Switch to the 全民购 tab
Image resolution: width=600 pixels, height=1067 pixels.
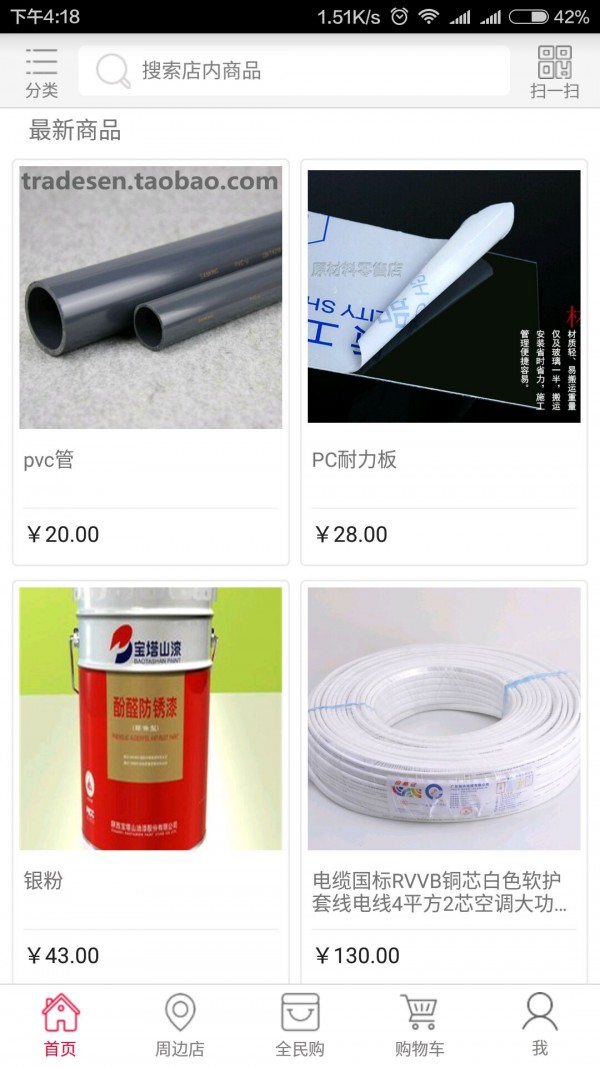click(300, 1025)
